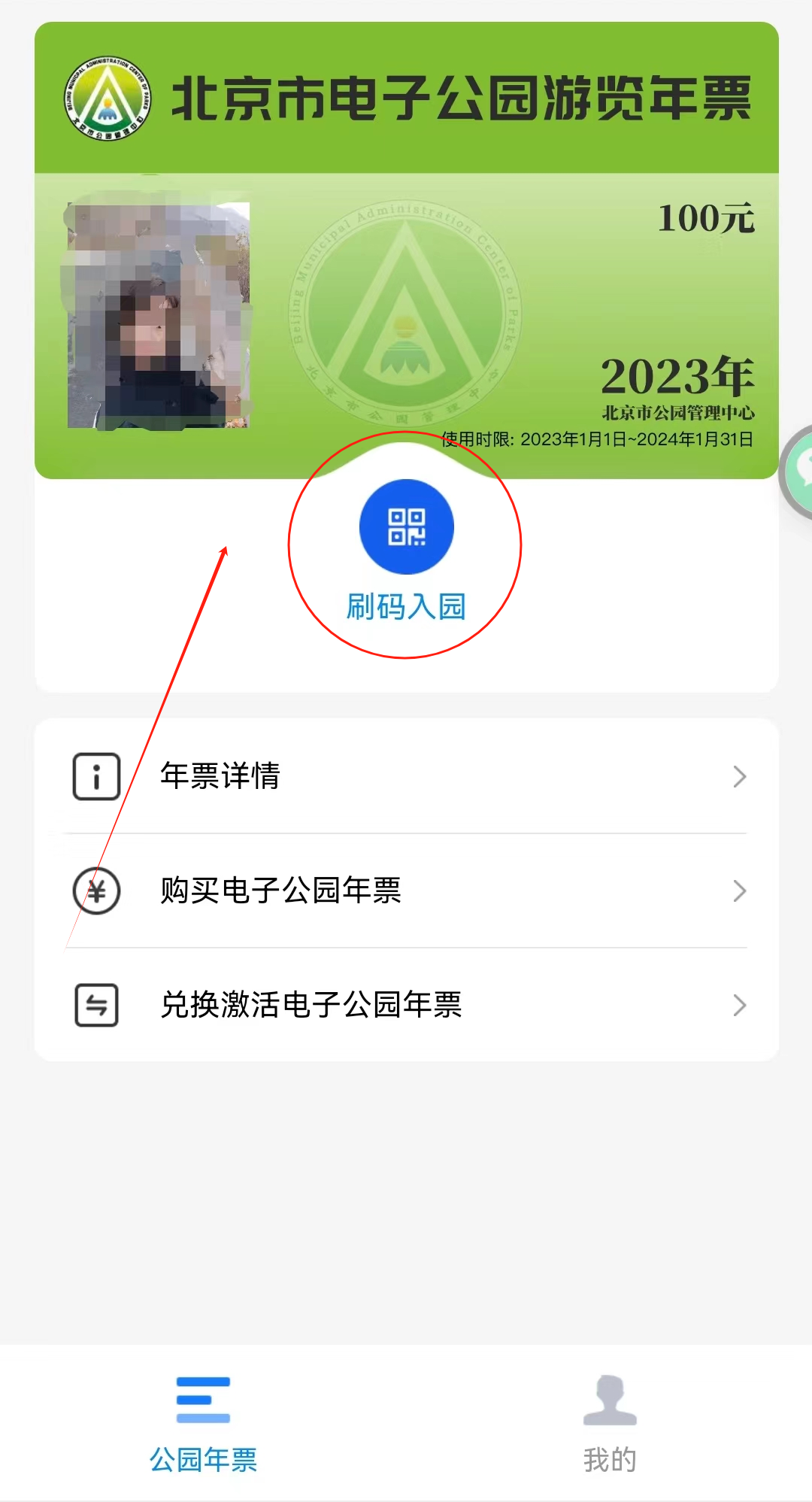Click the ¥ icon beside 购买电子公园年票
Image resolution: width=812 pixels, height=1502 pixels.
point(95,892)
